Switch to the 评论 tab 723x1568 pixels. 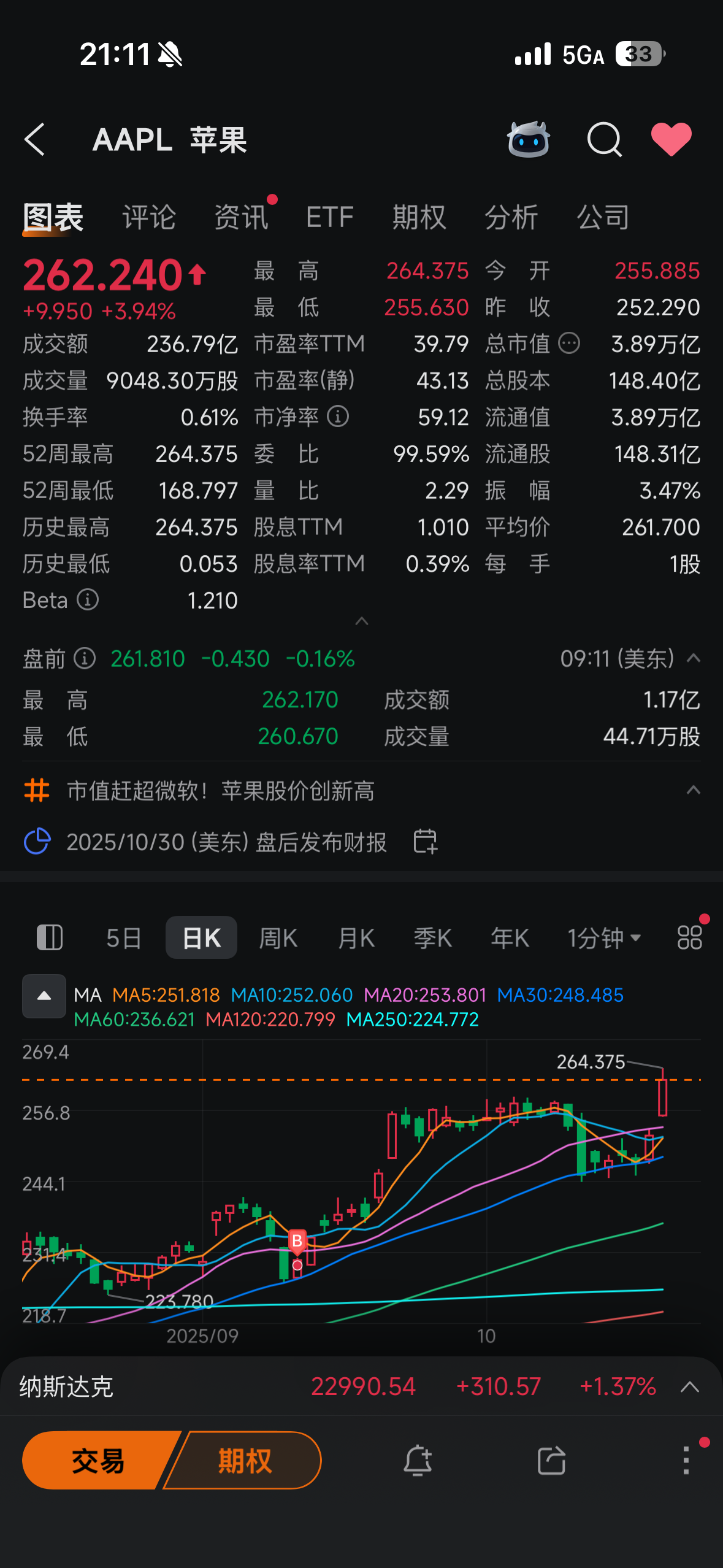coord(149,217)
